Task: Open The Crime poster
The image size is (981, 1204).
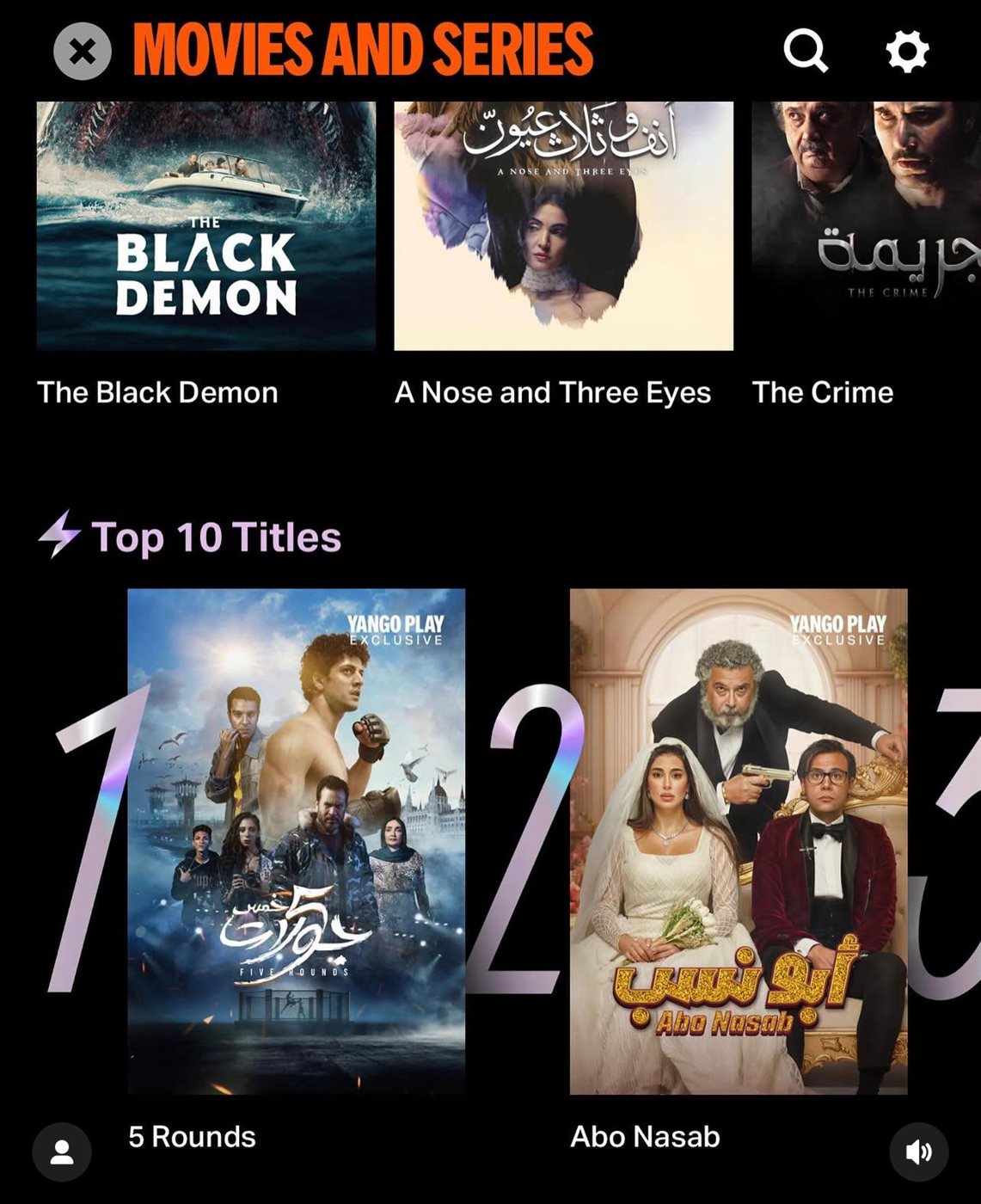Action: pos(865,225)
